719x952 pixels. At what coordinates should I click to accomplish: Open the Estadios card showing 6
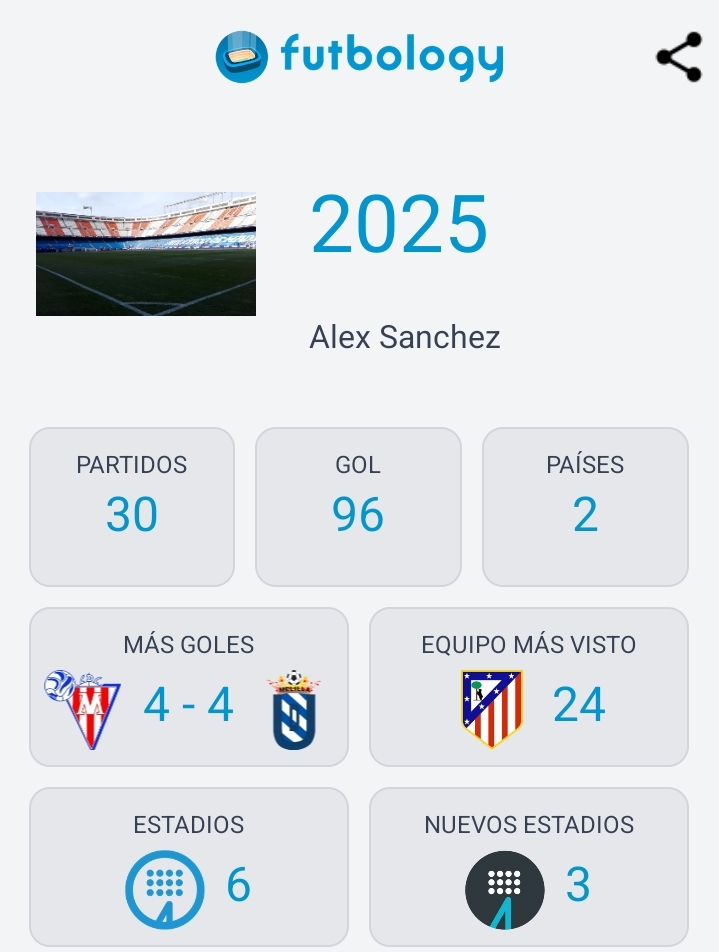click(x=189, y=866)
